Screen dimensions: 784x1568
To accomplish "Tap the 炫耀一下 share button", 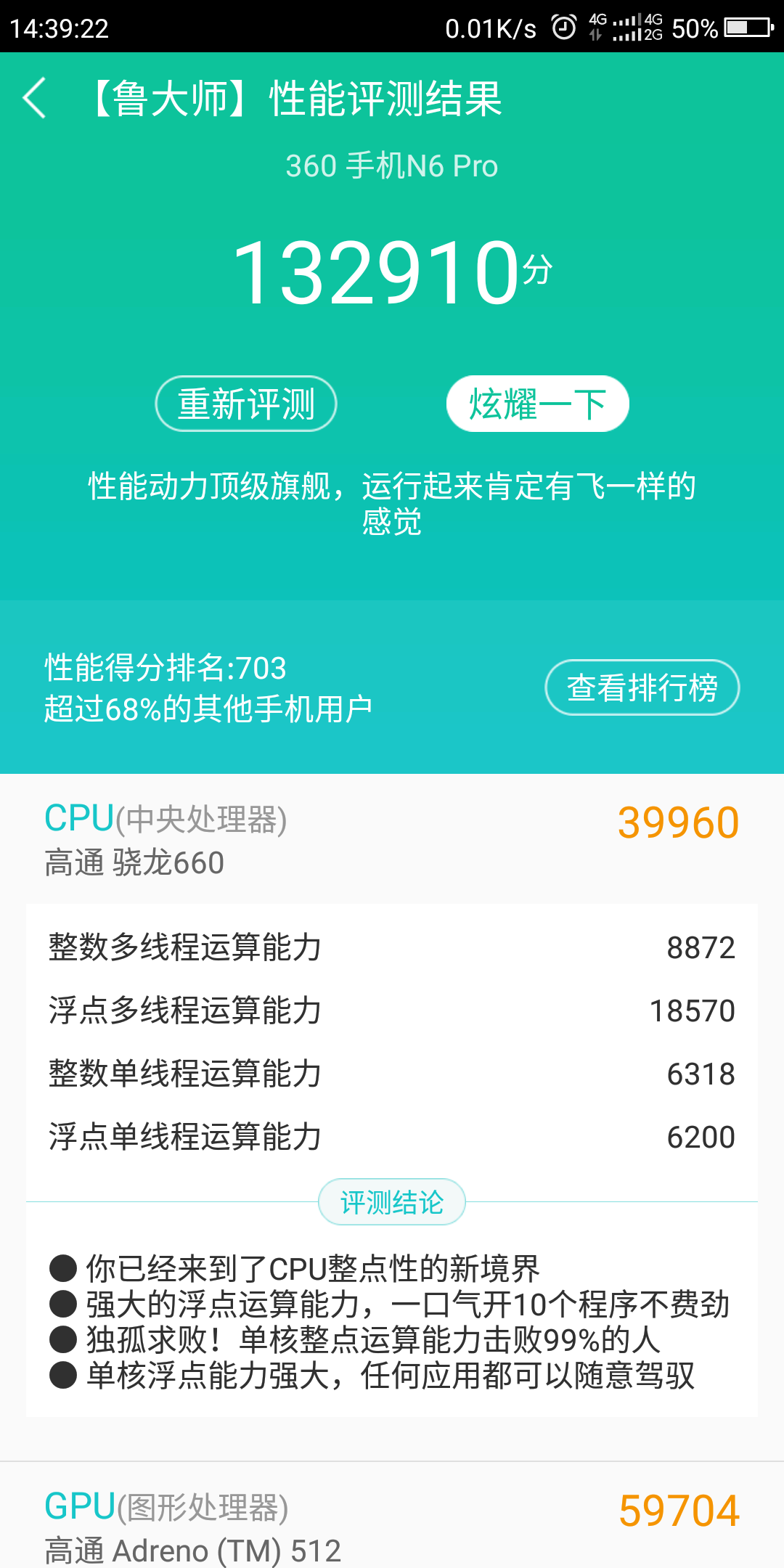I will tap(536, 404).
